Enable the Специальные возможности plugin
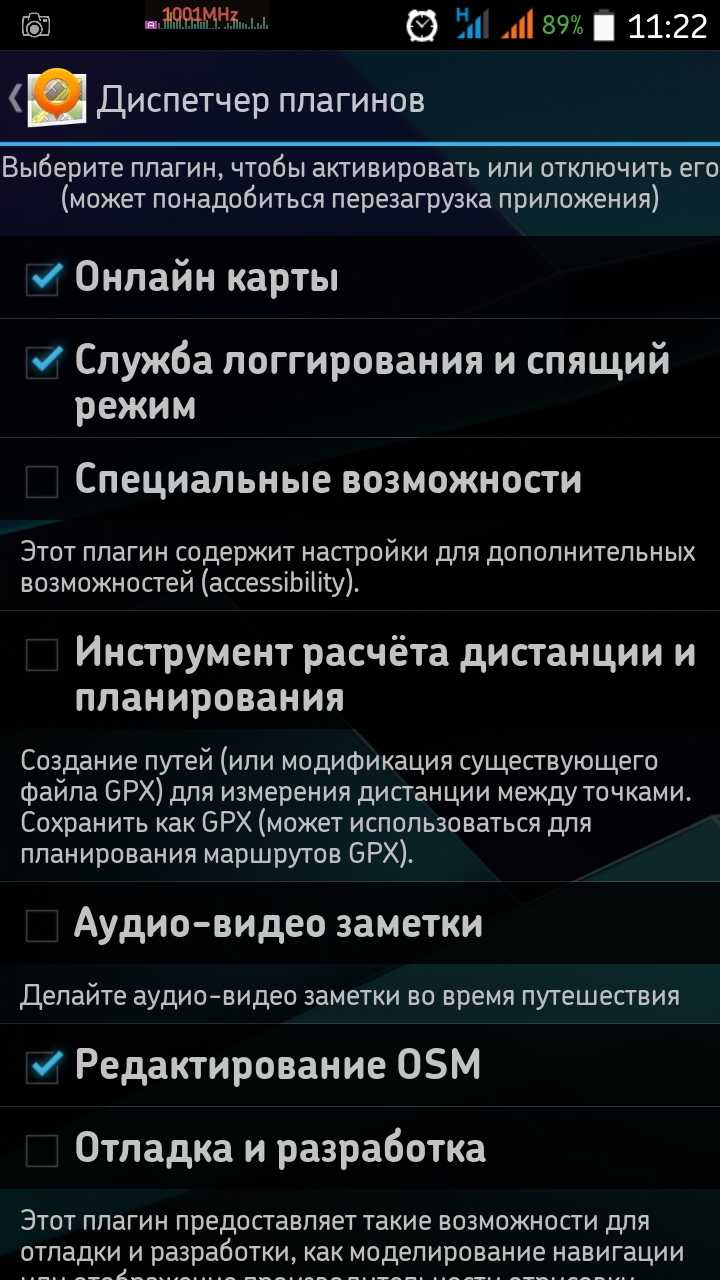Screen dimensions: 720x1280 [x=42, y=482]
